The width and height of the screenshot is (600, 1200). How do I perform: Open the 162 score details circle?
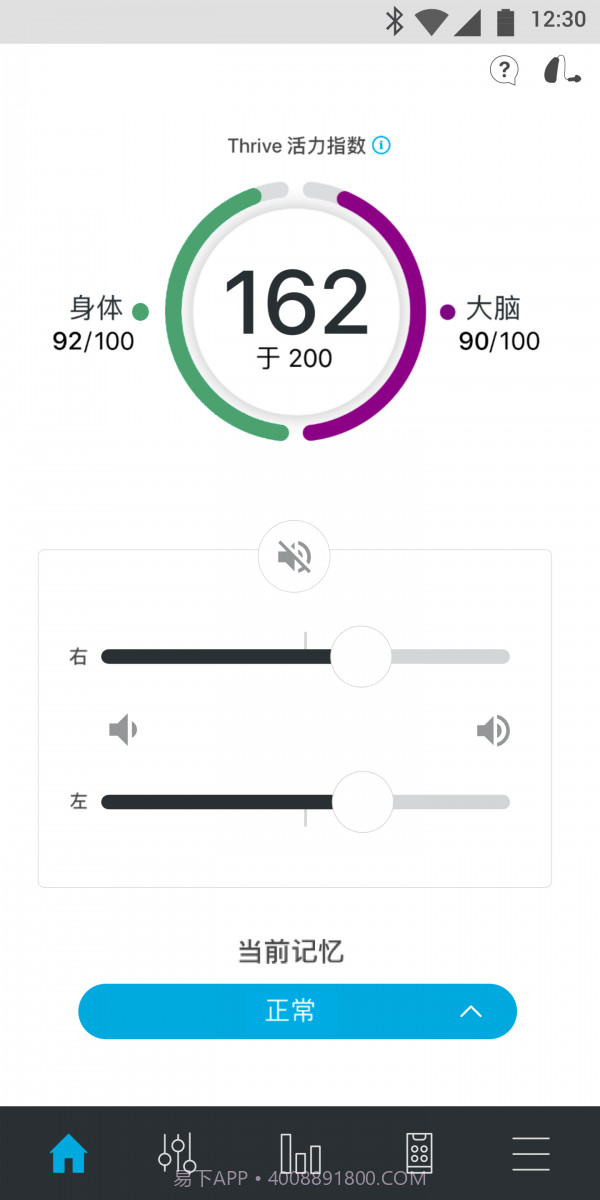pos(296,312)
